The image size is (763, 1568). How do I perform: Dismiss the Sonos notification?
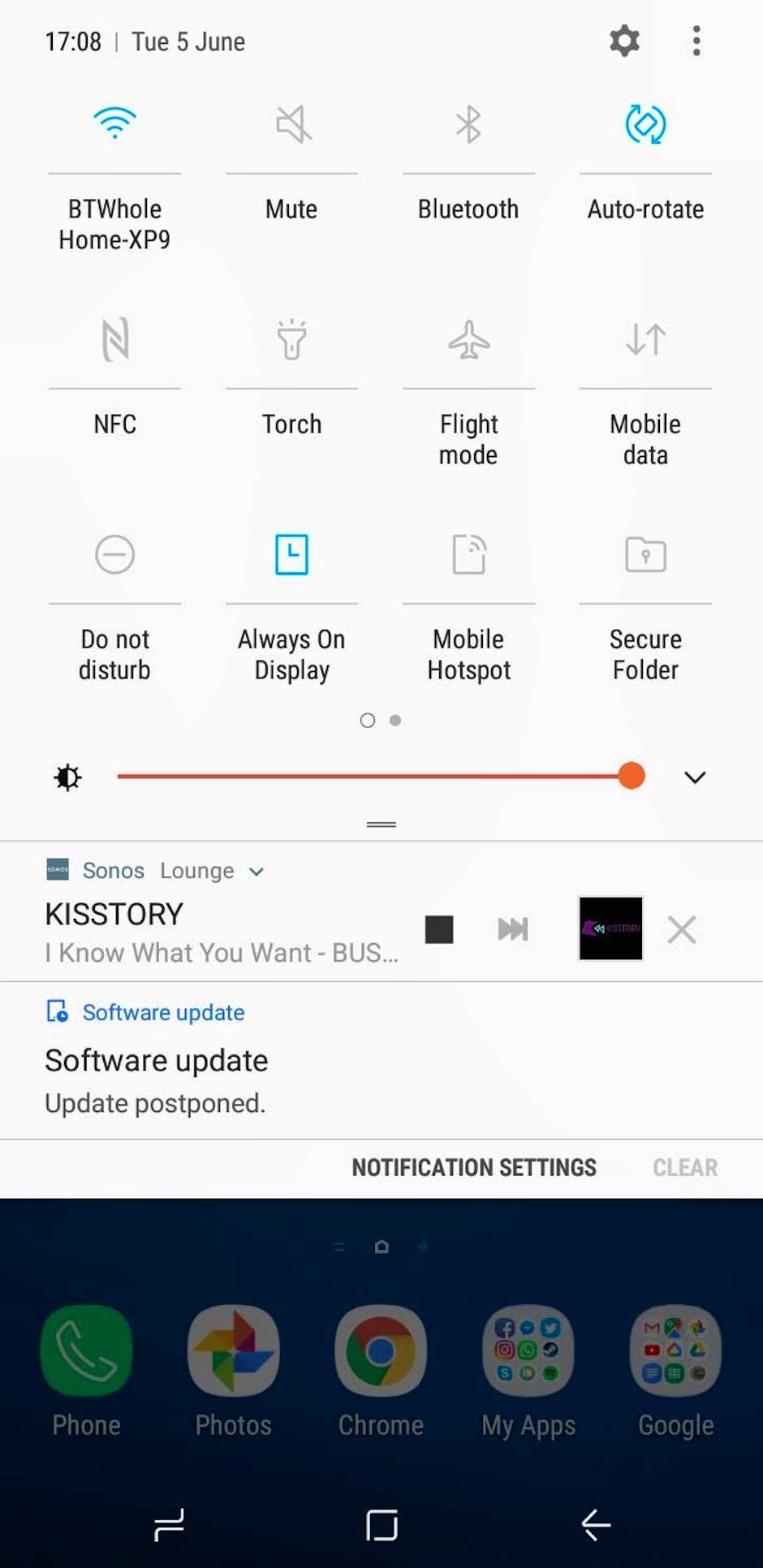click(x=682, y=929)
